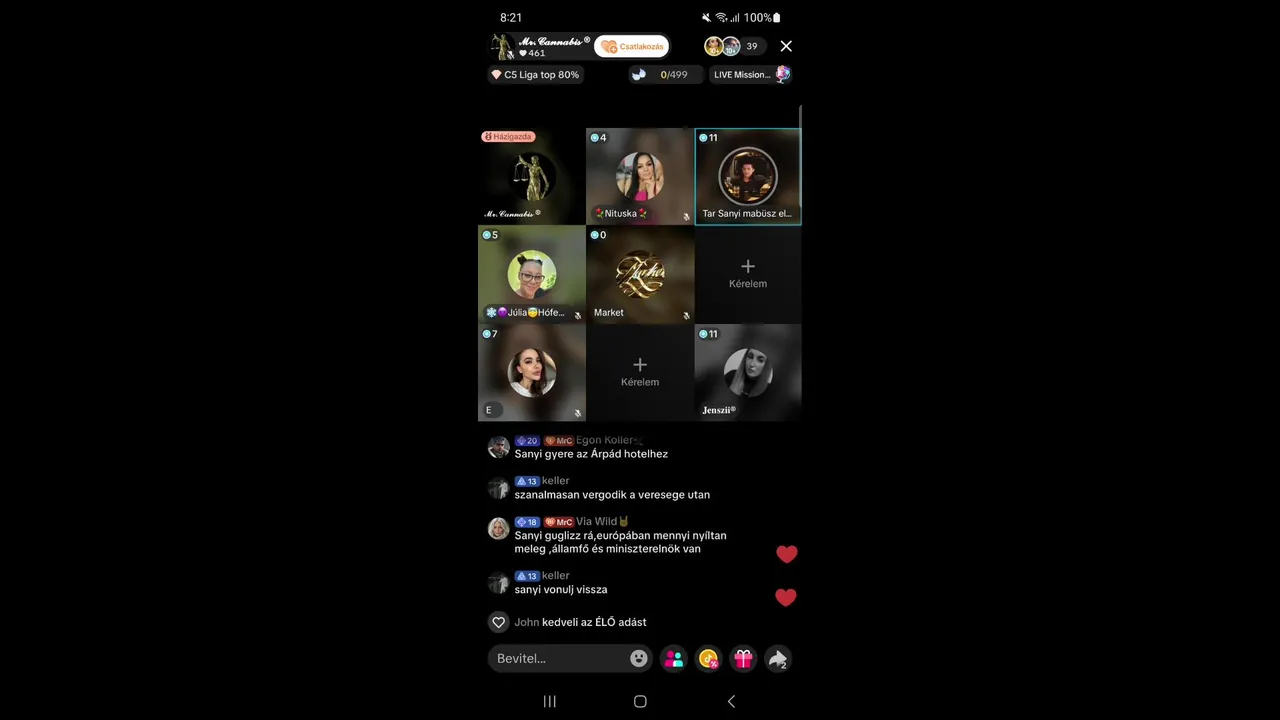
Task: Tap the Csatlakozás join button
Action: pos(631,46)
